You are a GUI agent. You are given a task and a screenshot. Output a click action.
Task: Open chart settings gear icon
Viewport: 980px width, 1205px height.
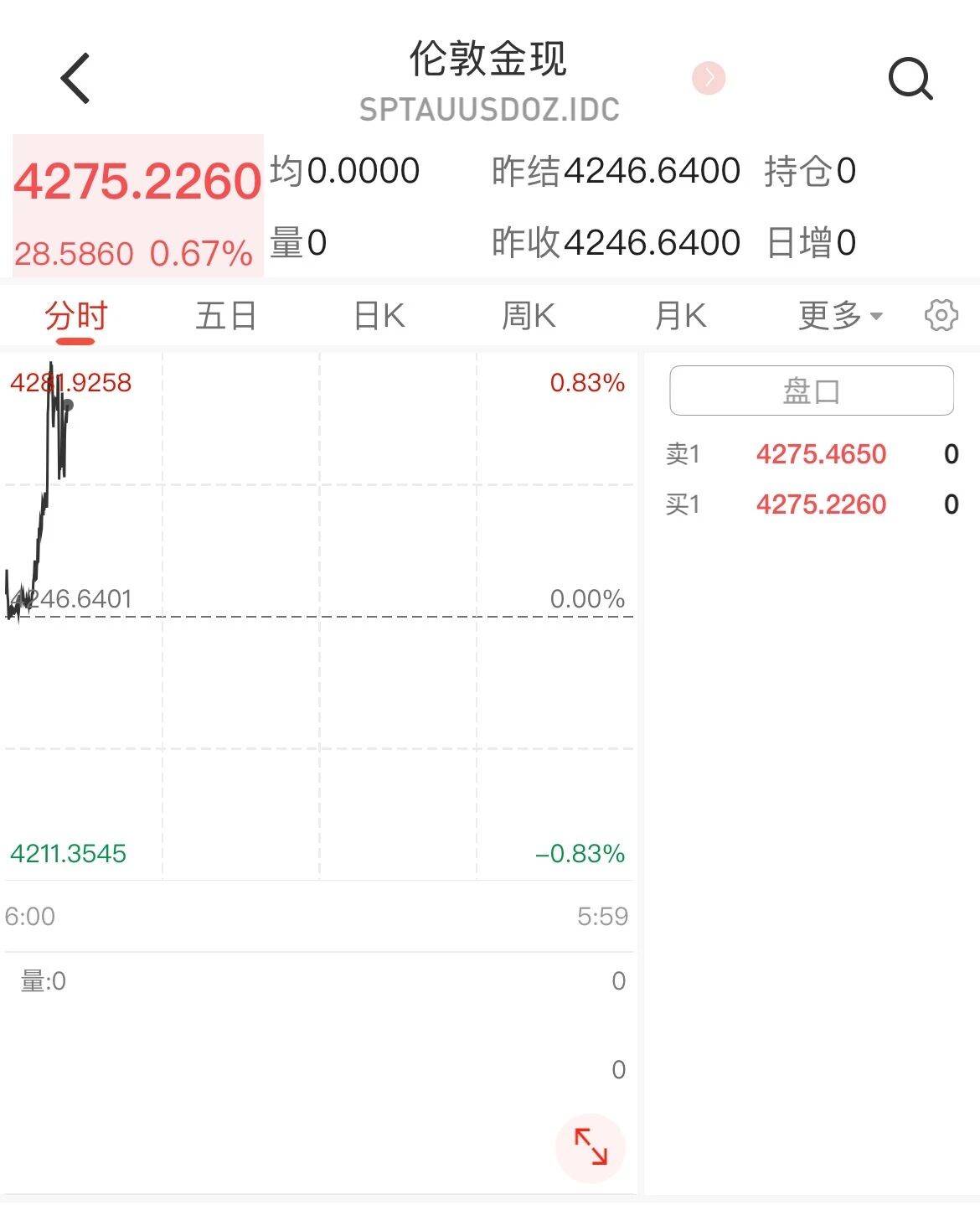(x=941, y=316)
